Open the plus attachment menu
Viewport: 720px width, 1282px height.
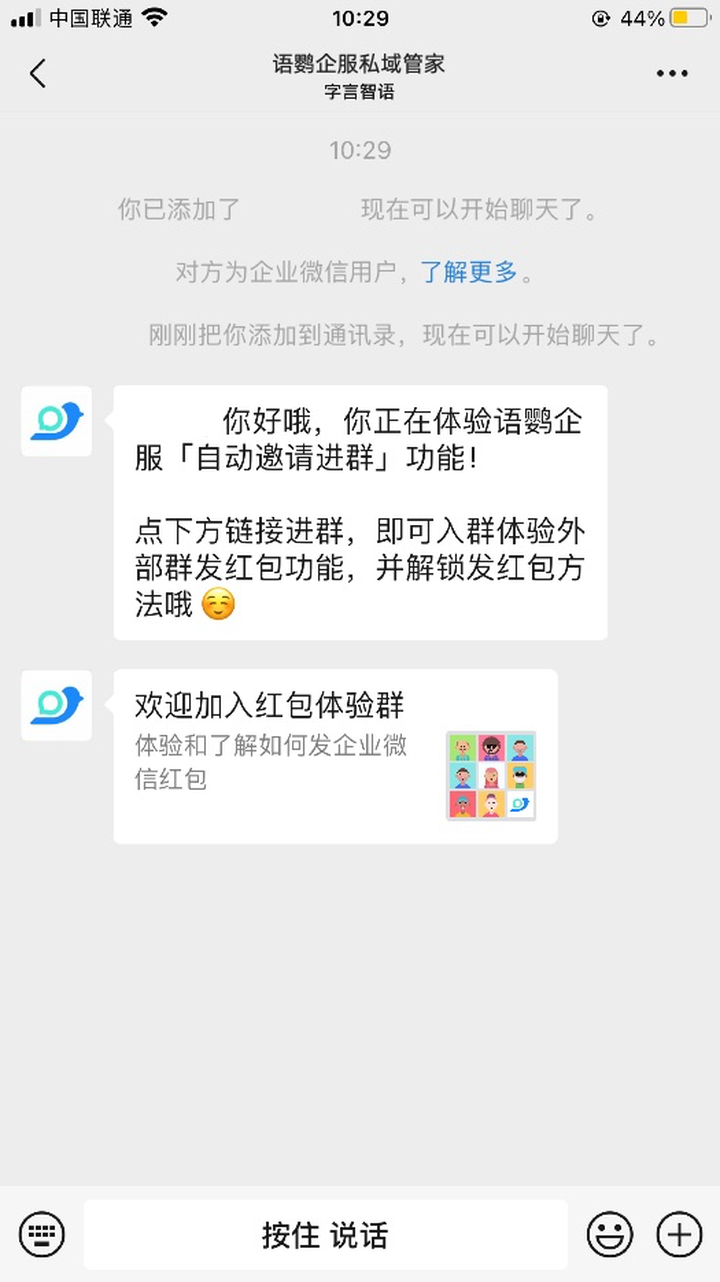679,1234
